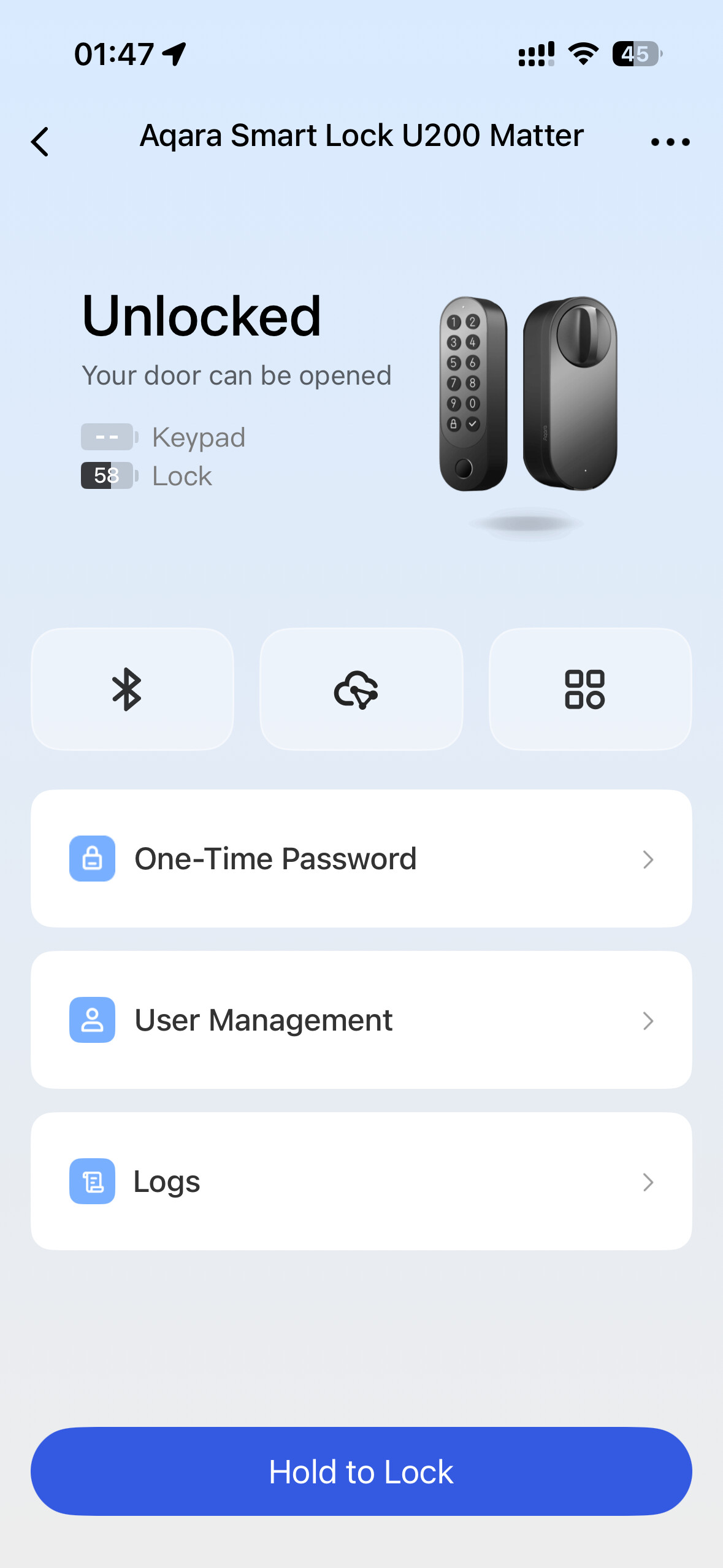Go to User Management

361,1020
